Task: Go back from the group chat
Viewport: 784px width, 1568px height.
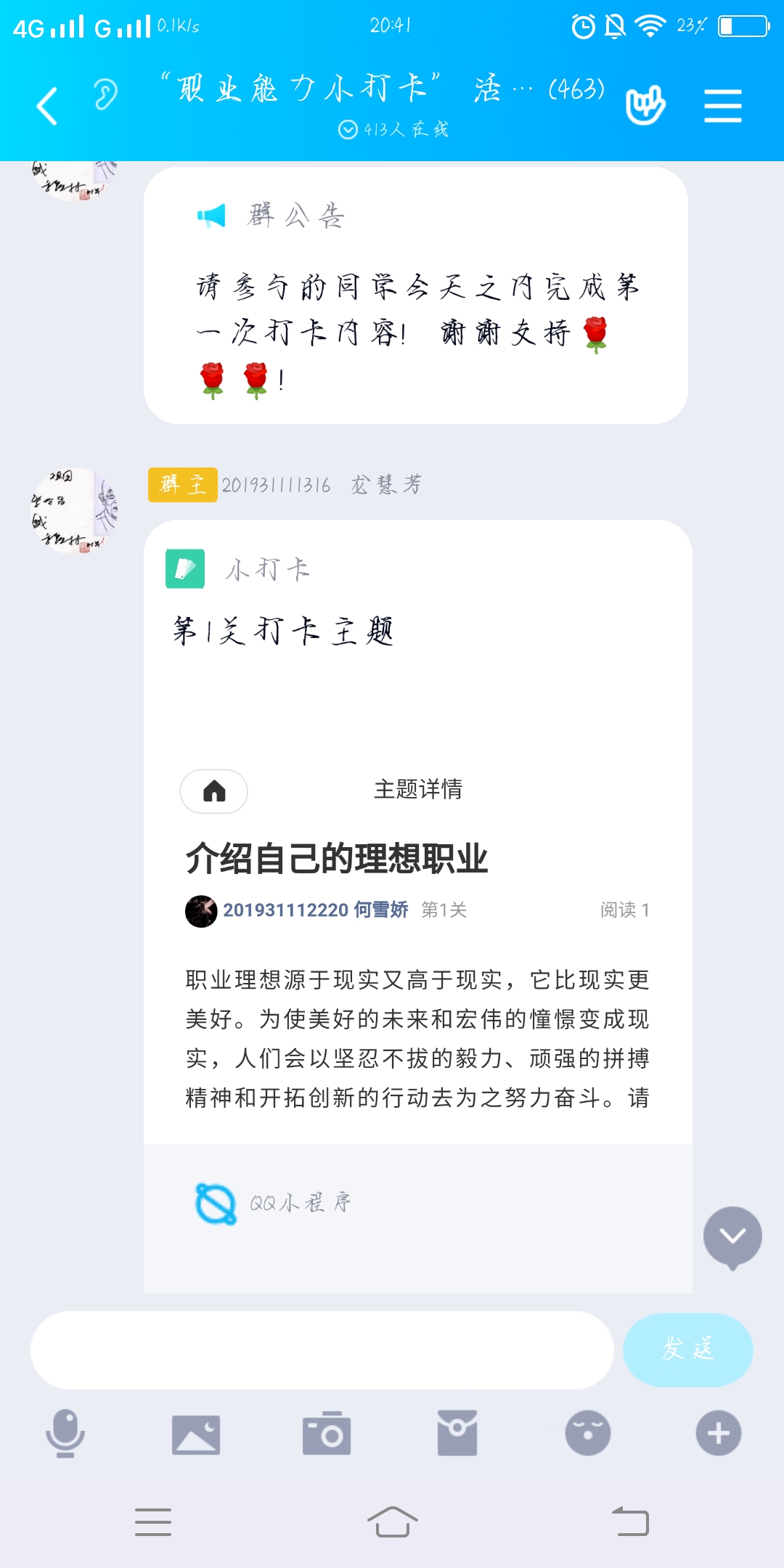Action: (x=48, y=106)
